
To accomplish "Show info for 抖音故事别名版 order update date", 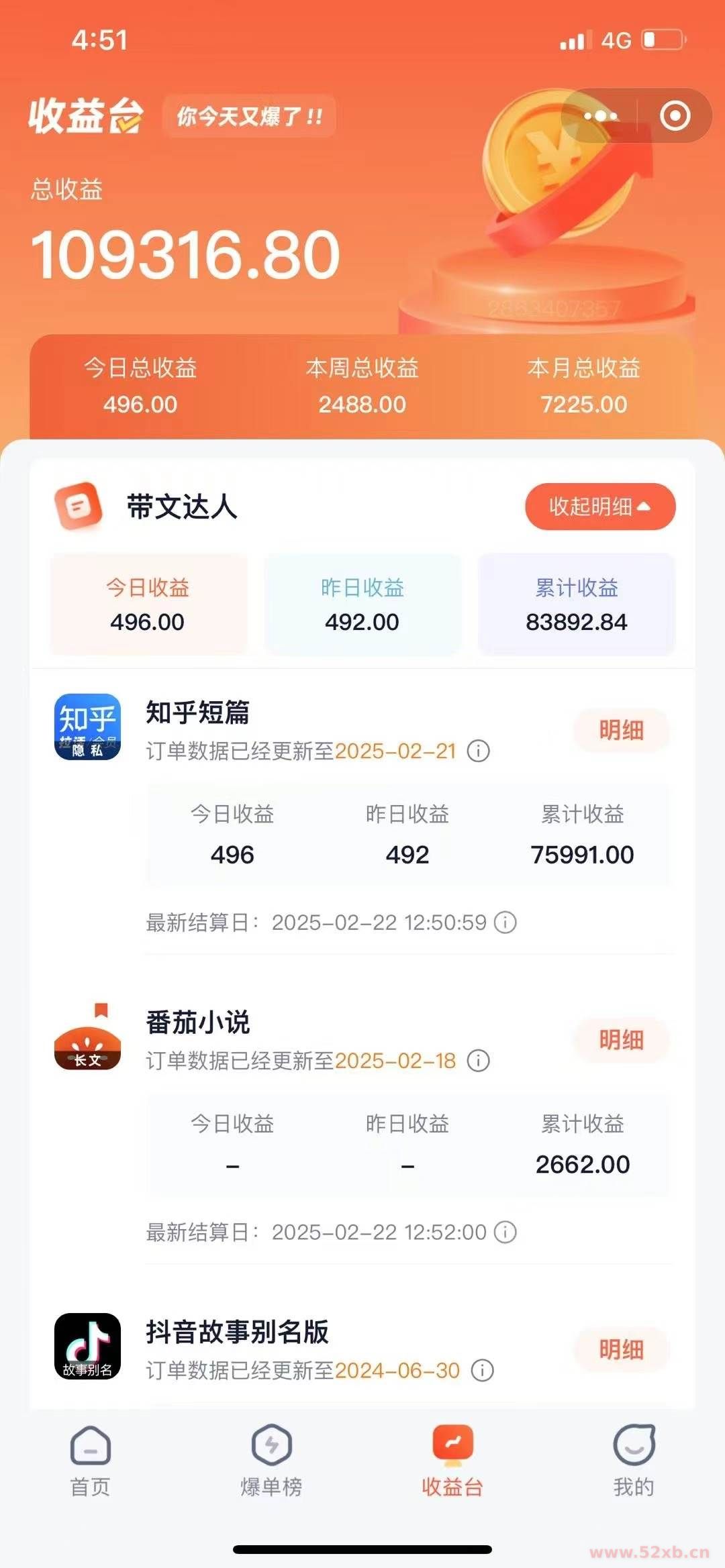I will pos(482,1370).
